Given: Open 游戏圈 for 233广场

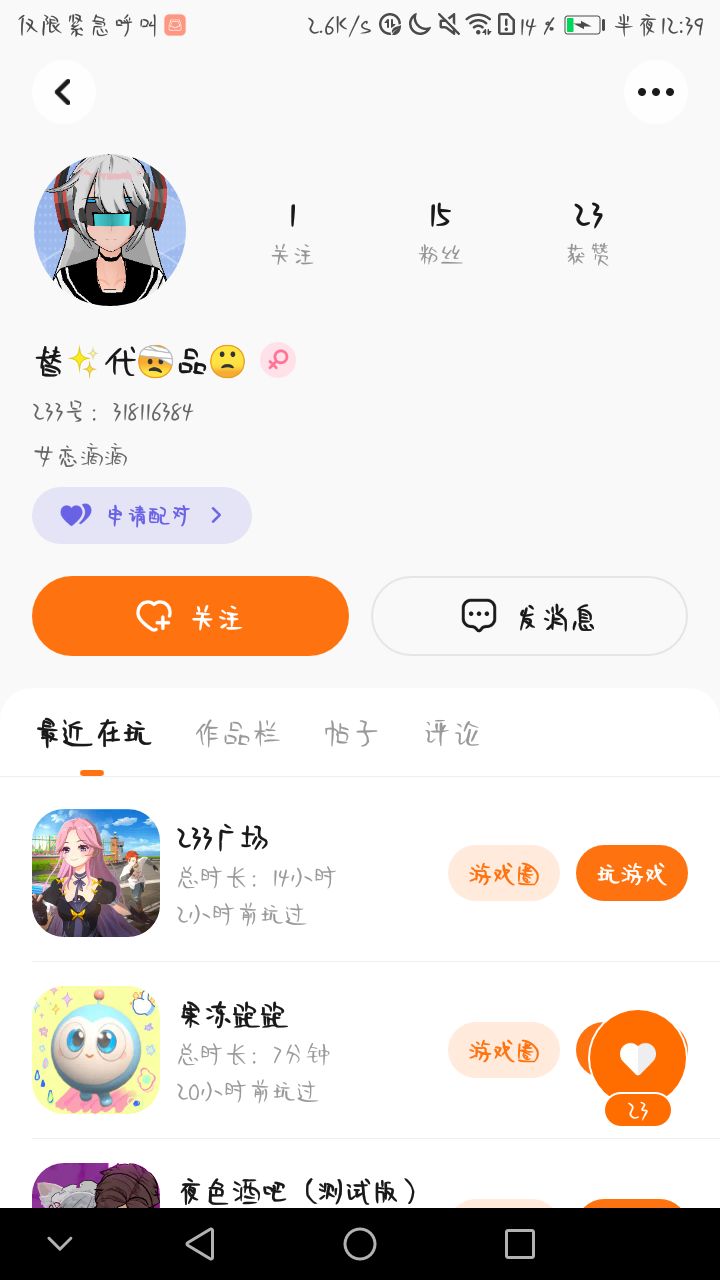Looking at the screenshot, I should tap(503, 873).
